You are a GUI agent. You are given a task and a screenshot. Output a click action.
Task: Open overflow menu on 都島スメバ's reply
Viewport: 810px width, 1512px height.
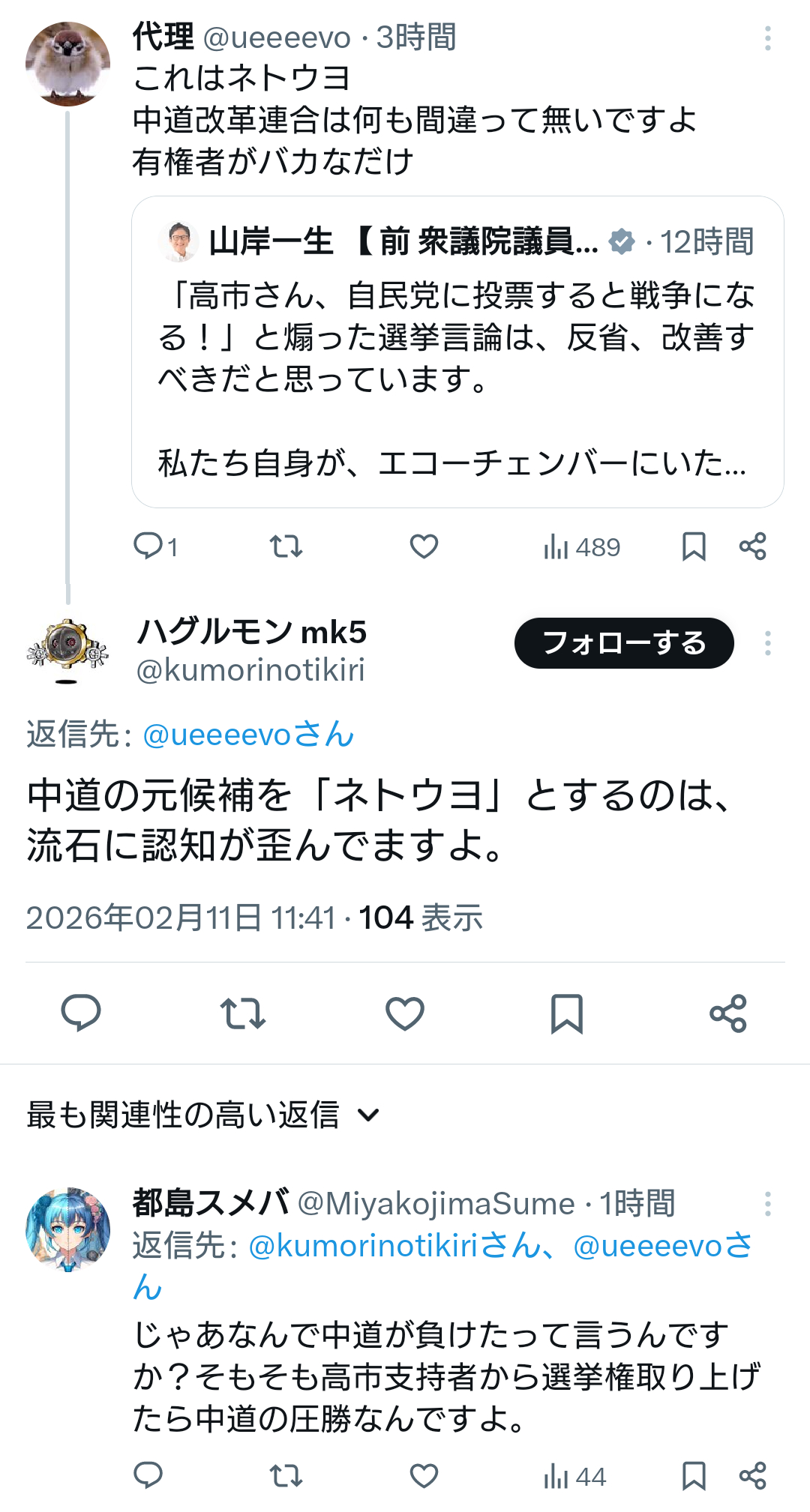click(x=767, y=1204)
